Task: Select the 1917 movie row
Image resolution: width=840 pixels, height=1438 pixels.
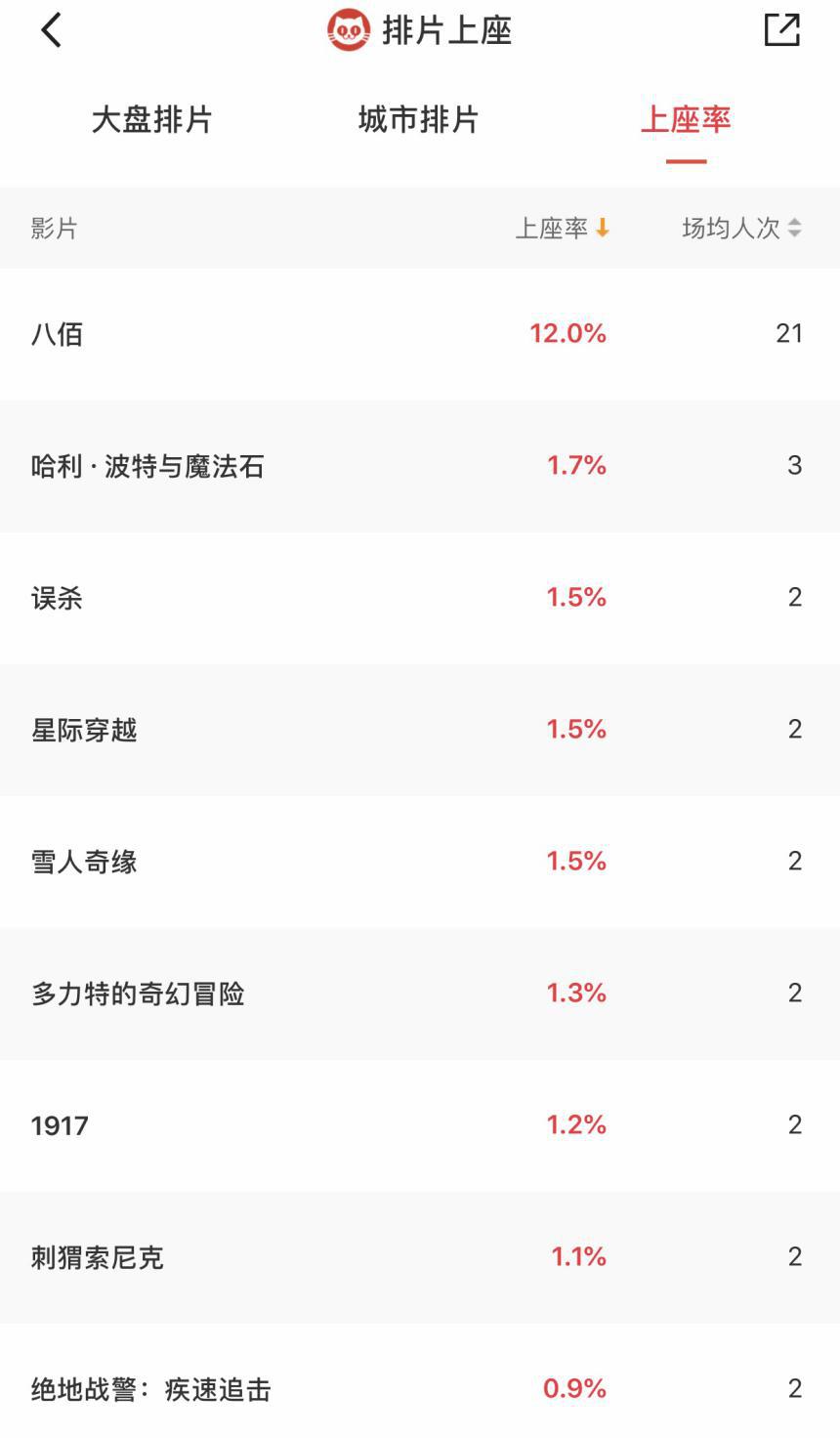Action: coord(420,1125)
